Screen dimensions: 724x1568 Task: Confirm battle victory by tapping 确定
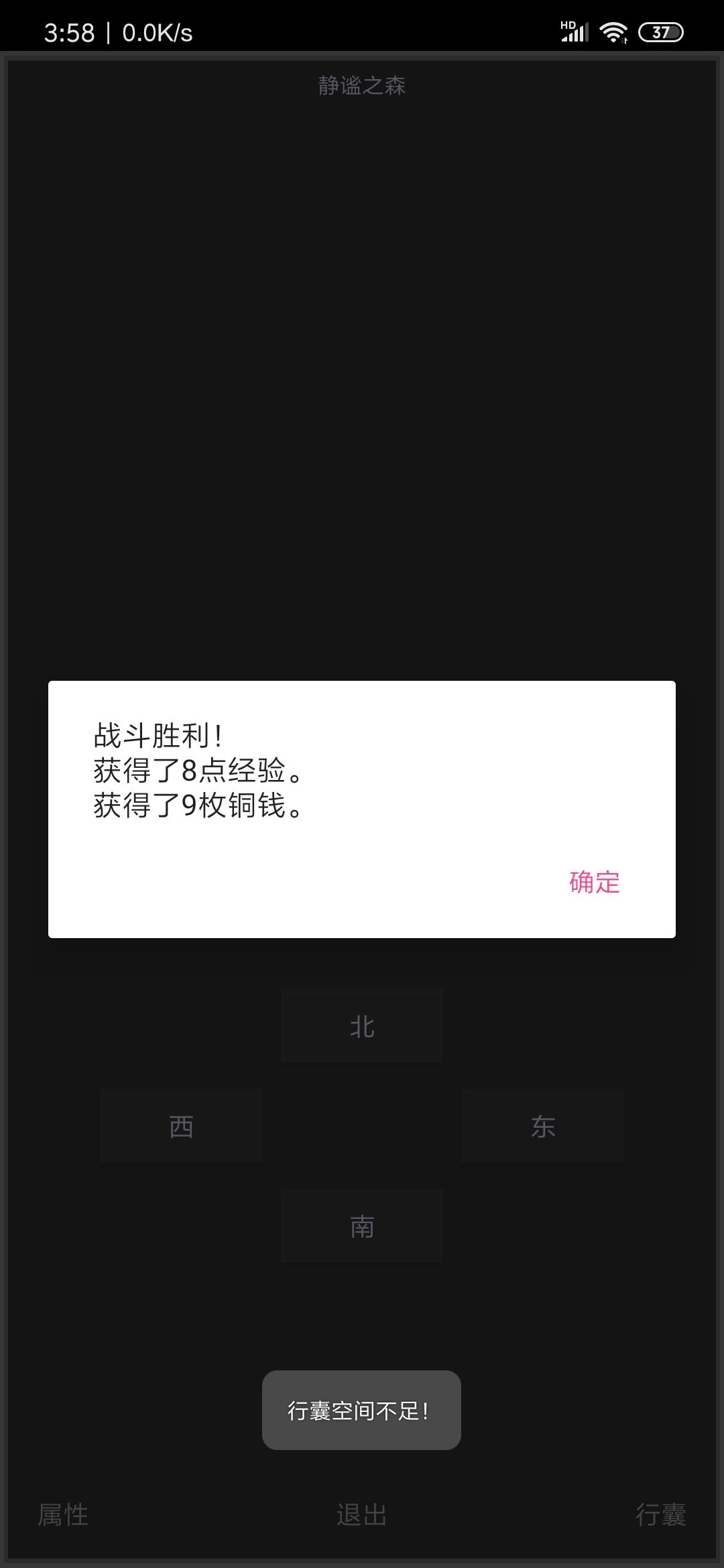click(x=595, y=883)
